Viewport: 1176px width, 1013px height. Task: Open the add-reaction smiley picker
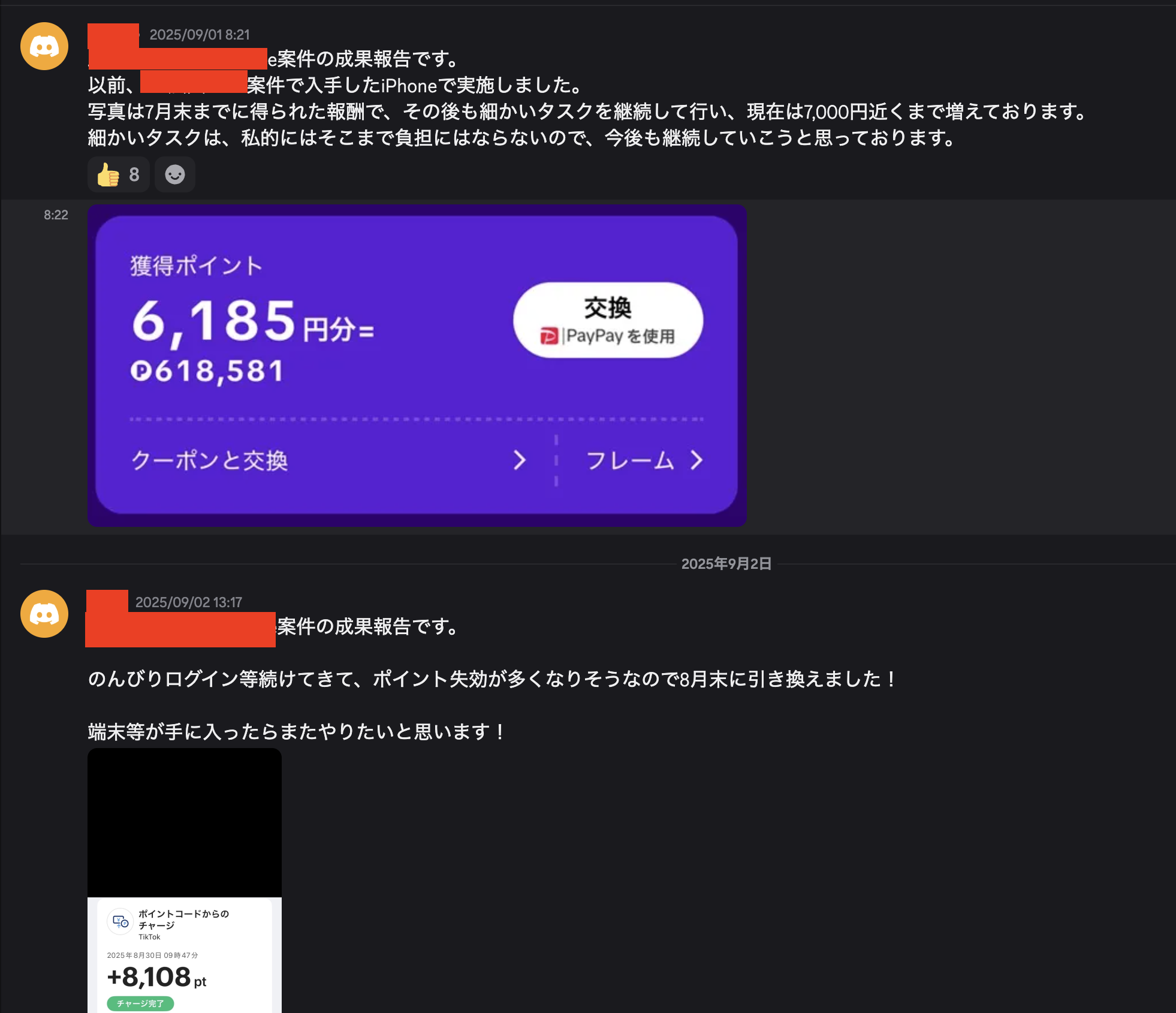click(x=175, y=174)
